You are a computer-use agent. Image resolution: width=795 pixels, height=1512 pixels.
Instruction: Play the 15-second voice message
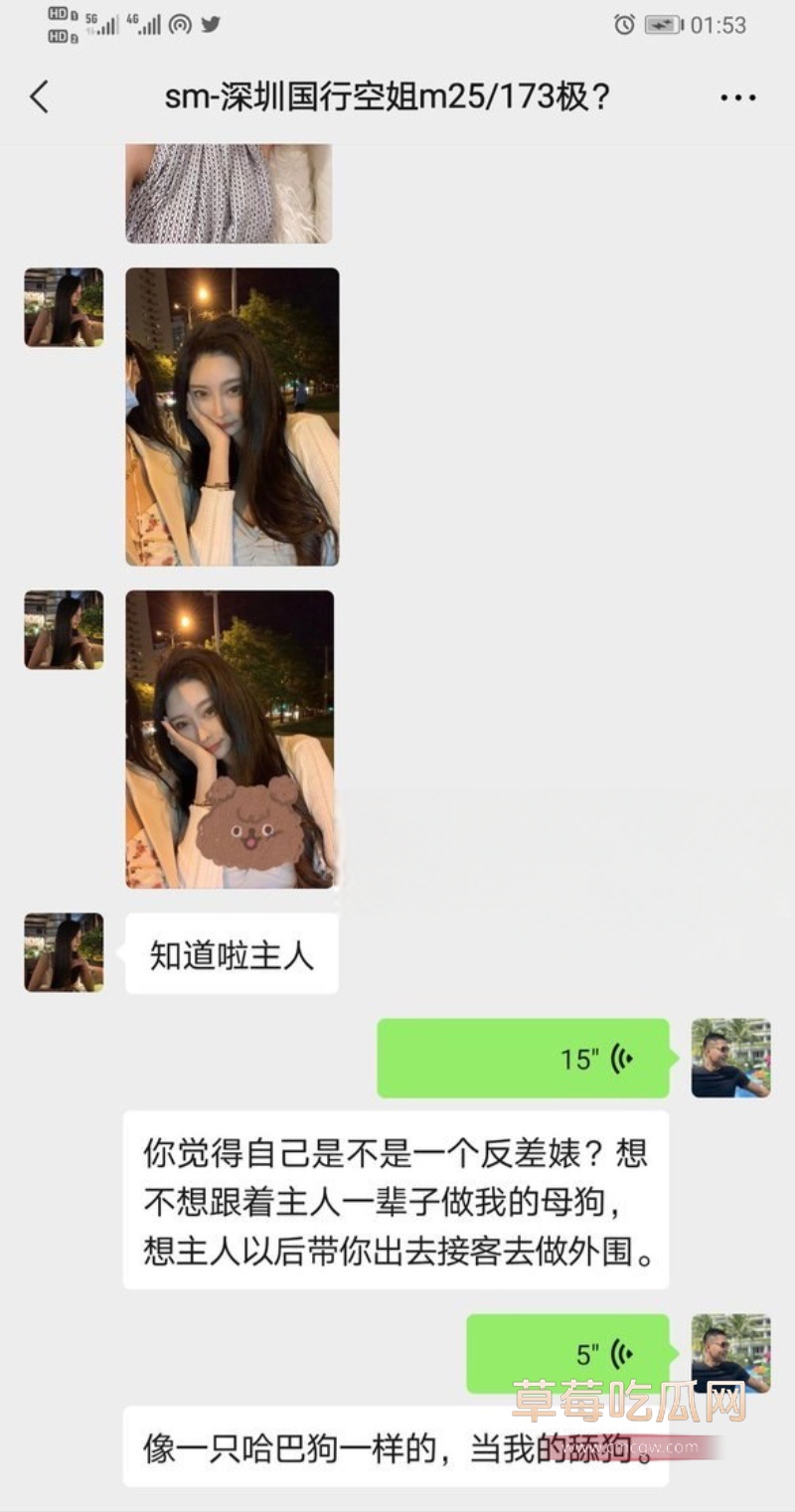coord(523,1059)
